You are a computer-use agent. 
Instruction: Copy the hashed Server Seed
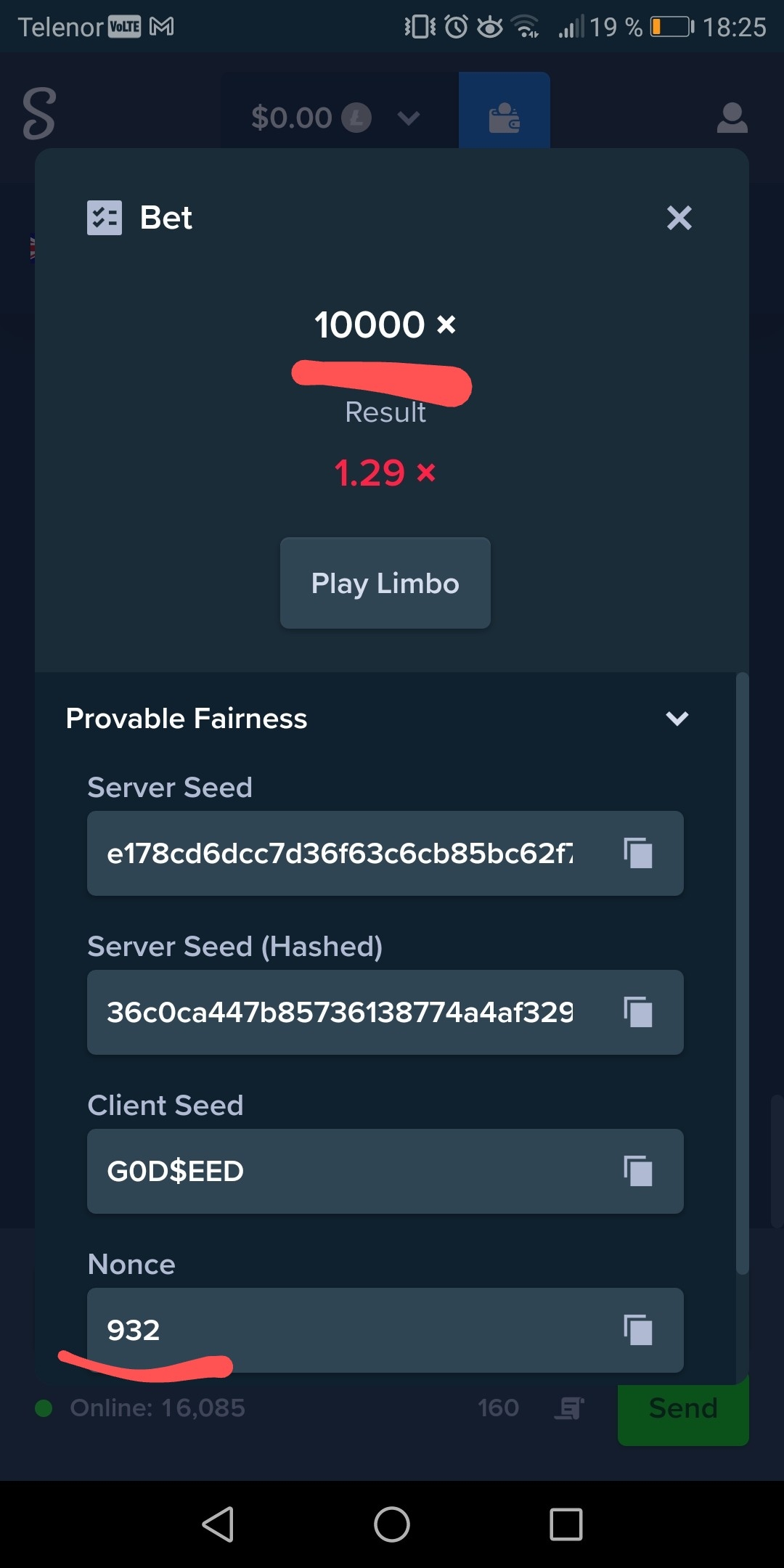(638, 1012)
